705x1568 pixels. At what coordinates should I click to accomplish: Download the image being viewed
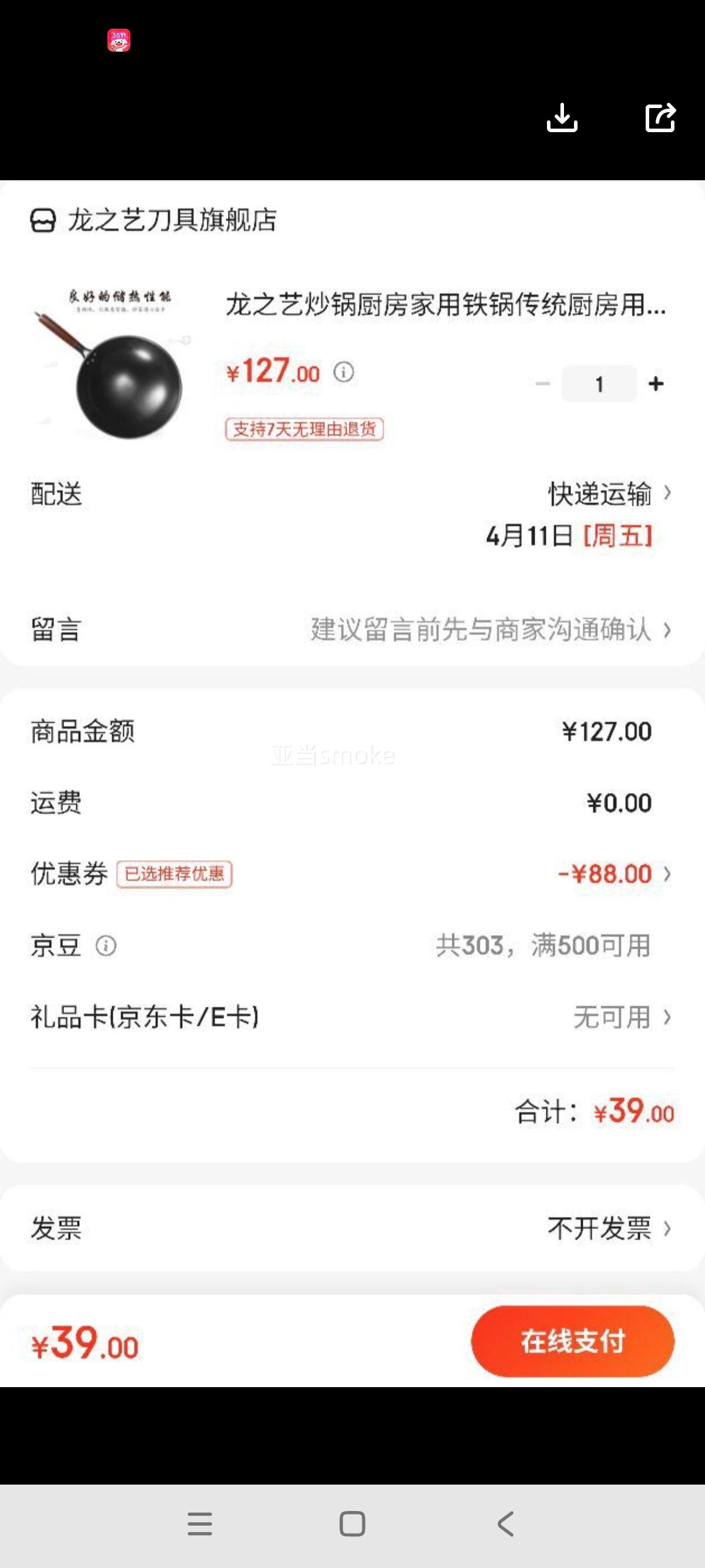point(561,117)
